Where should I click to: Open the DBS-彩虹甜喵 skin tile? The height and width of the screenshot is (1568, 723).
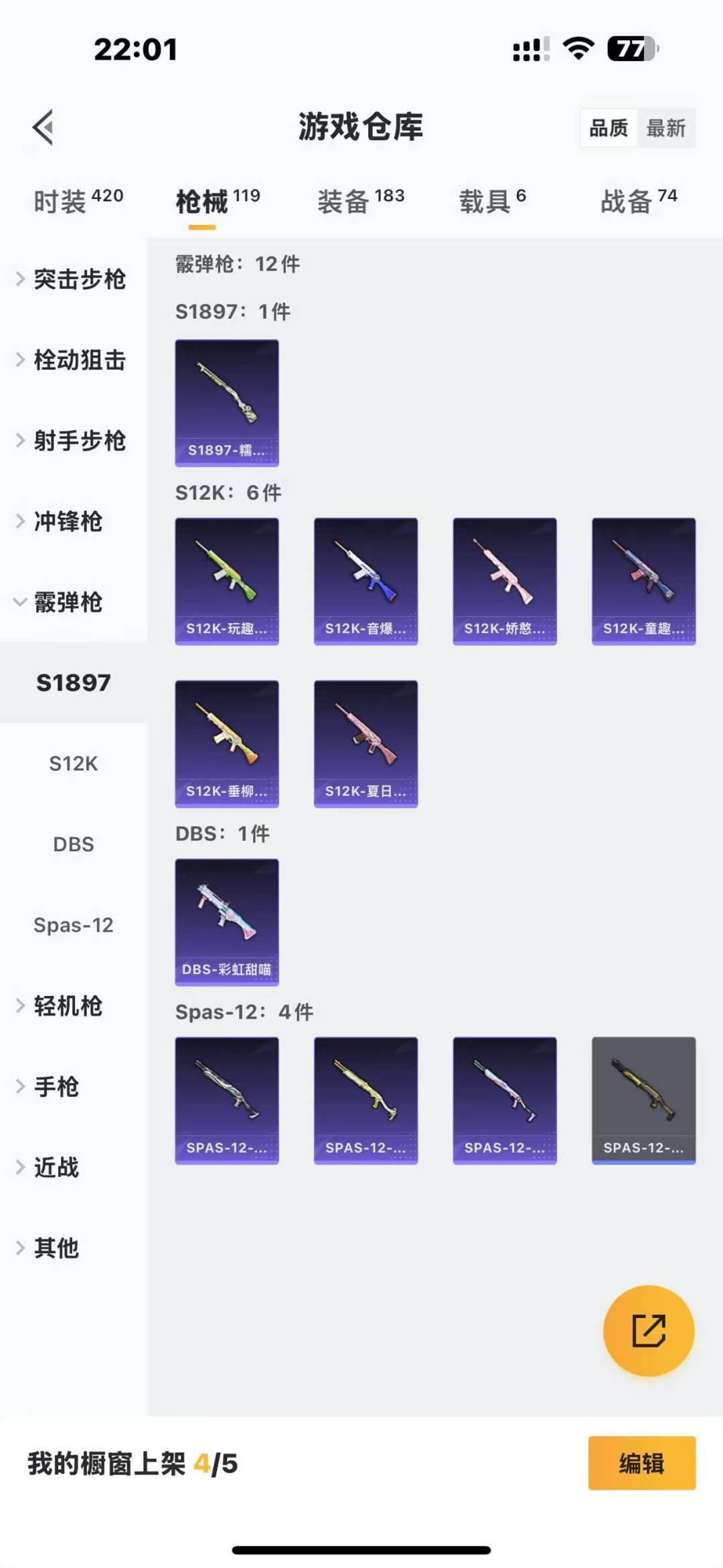click(227, 922)
